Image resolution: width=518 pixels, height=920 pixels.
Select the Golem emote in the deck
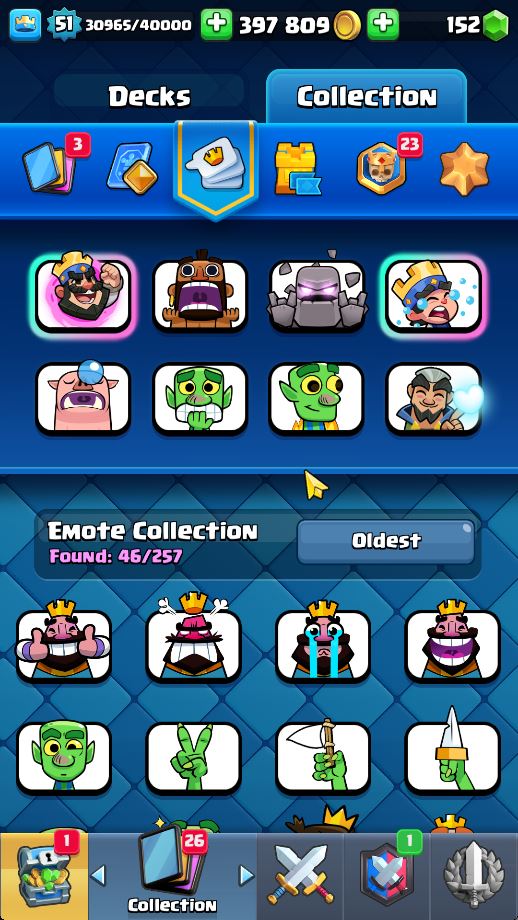(x=317, y=295)
